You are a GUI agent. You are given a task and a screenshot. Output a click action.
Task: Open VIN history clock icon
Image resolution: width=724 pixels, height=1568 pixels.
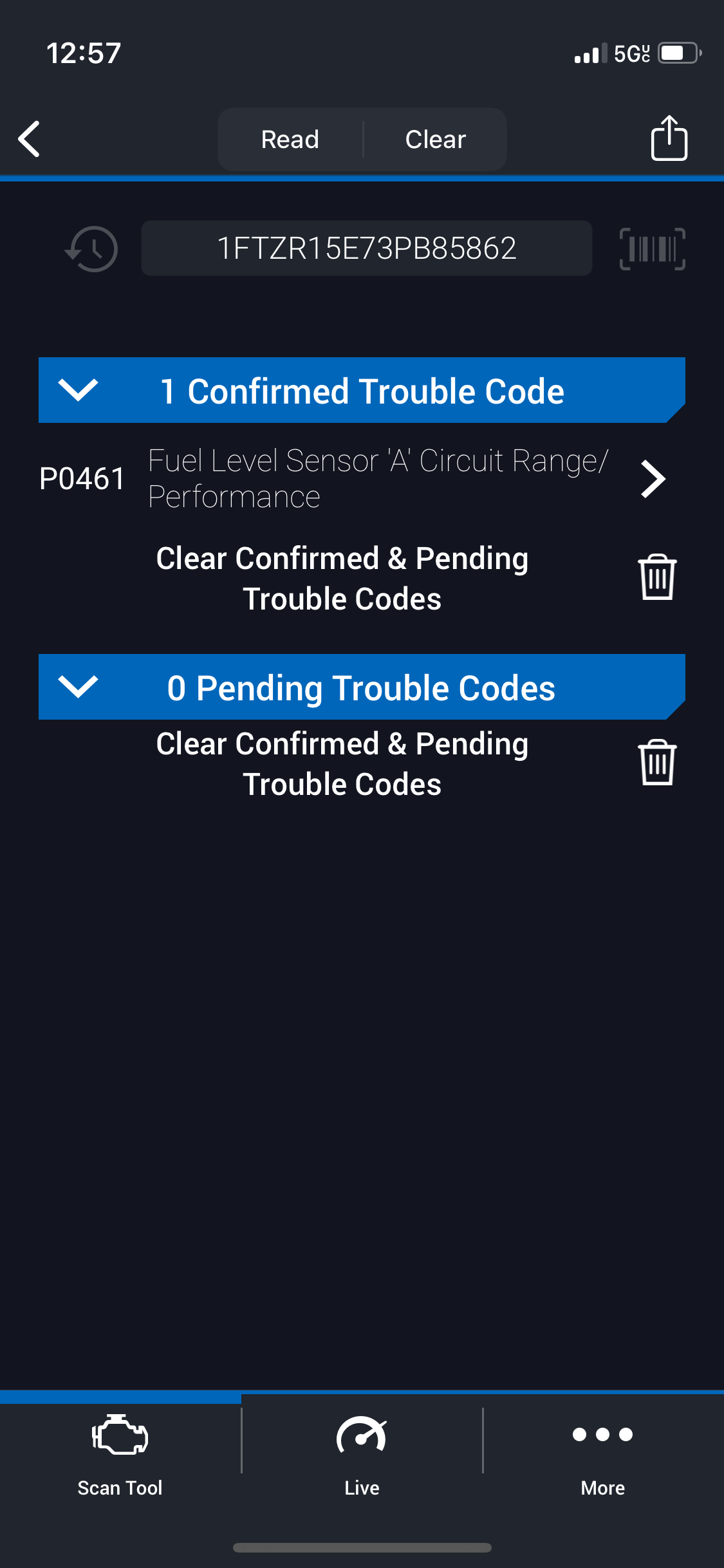[92, 249]
